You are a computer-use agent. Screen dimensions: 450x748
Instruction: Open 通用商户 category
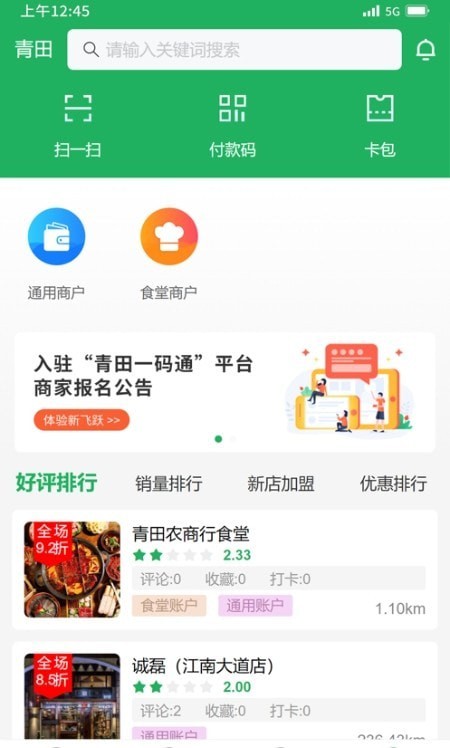[56, 254]
